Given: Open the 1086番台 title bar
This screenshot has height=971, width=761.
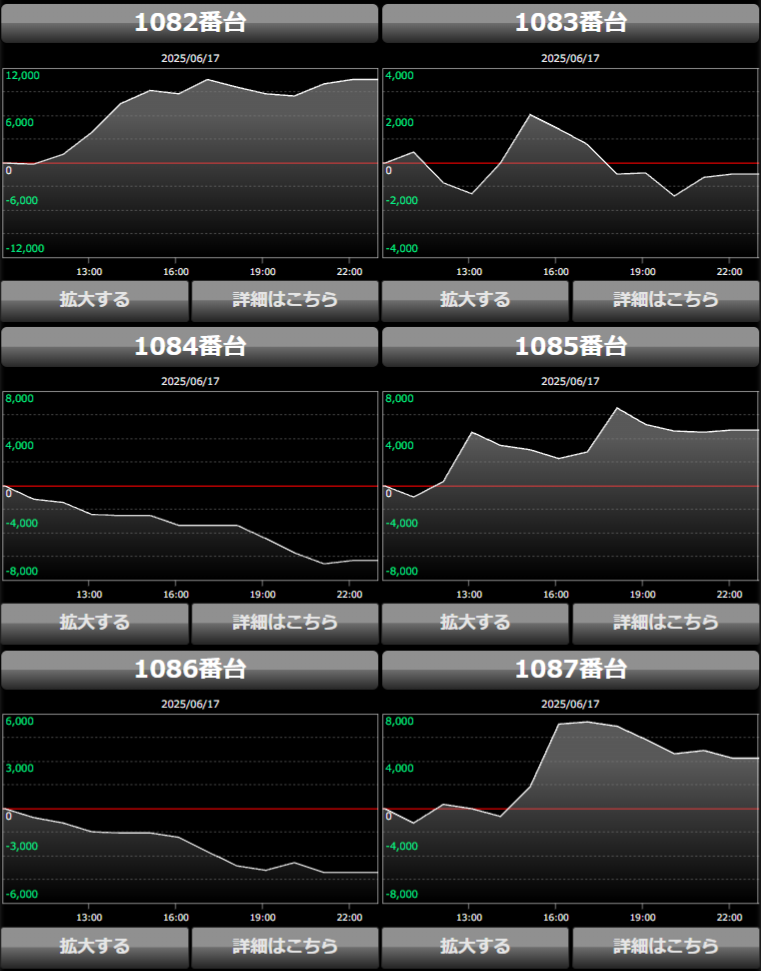Looking at the screenshot, I should click(x=190, y=669).
